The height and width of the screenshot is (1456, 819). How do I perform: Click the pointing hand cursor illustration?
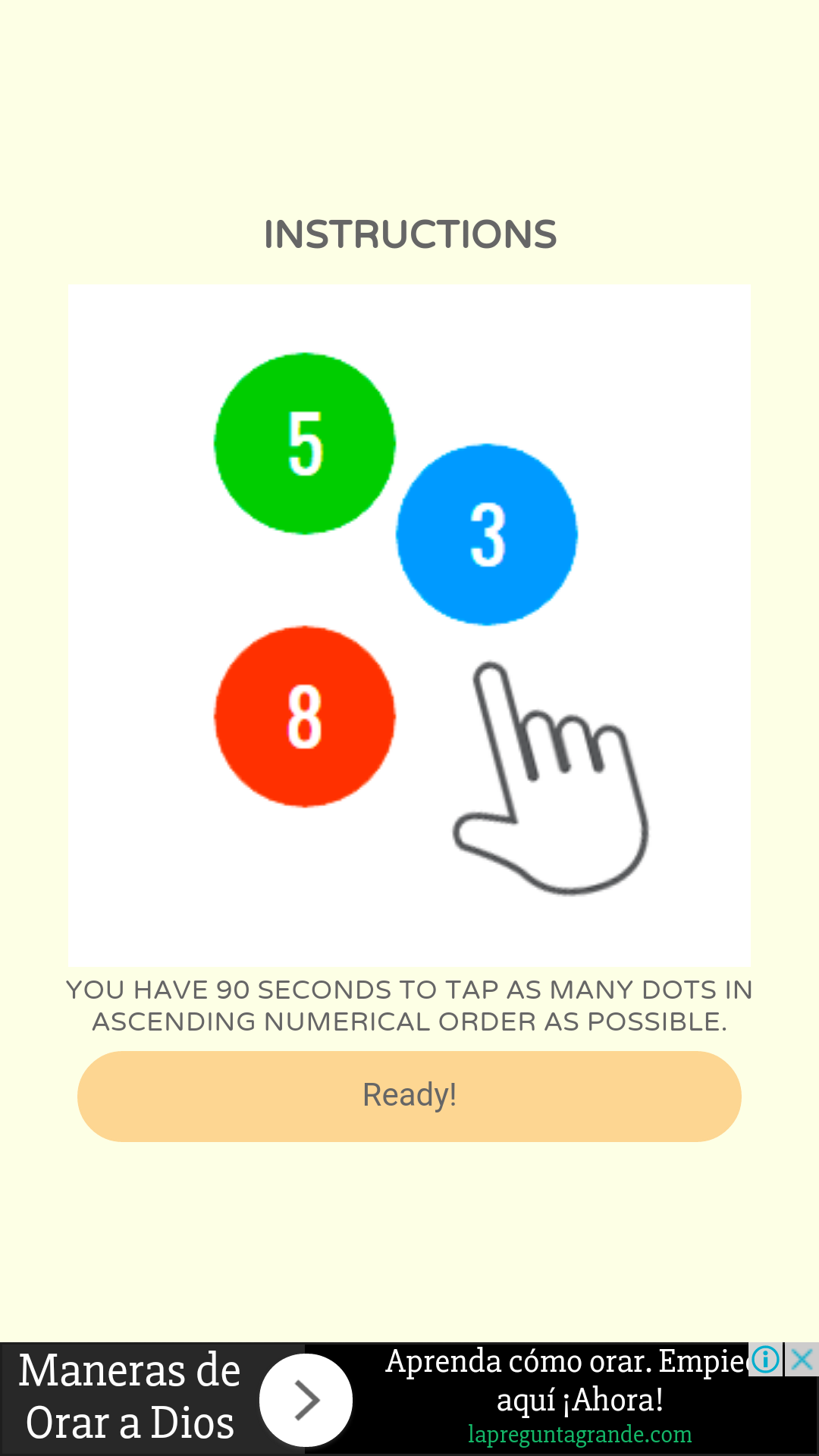click(x=552, y=781)
